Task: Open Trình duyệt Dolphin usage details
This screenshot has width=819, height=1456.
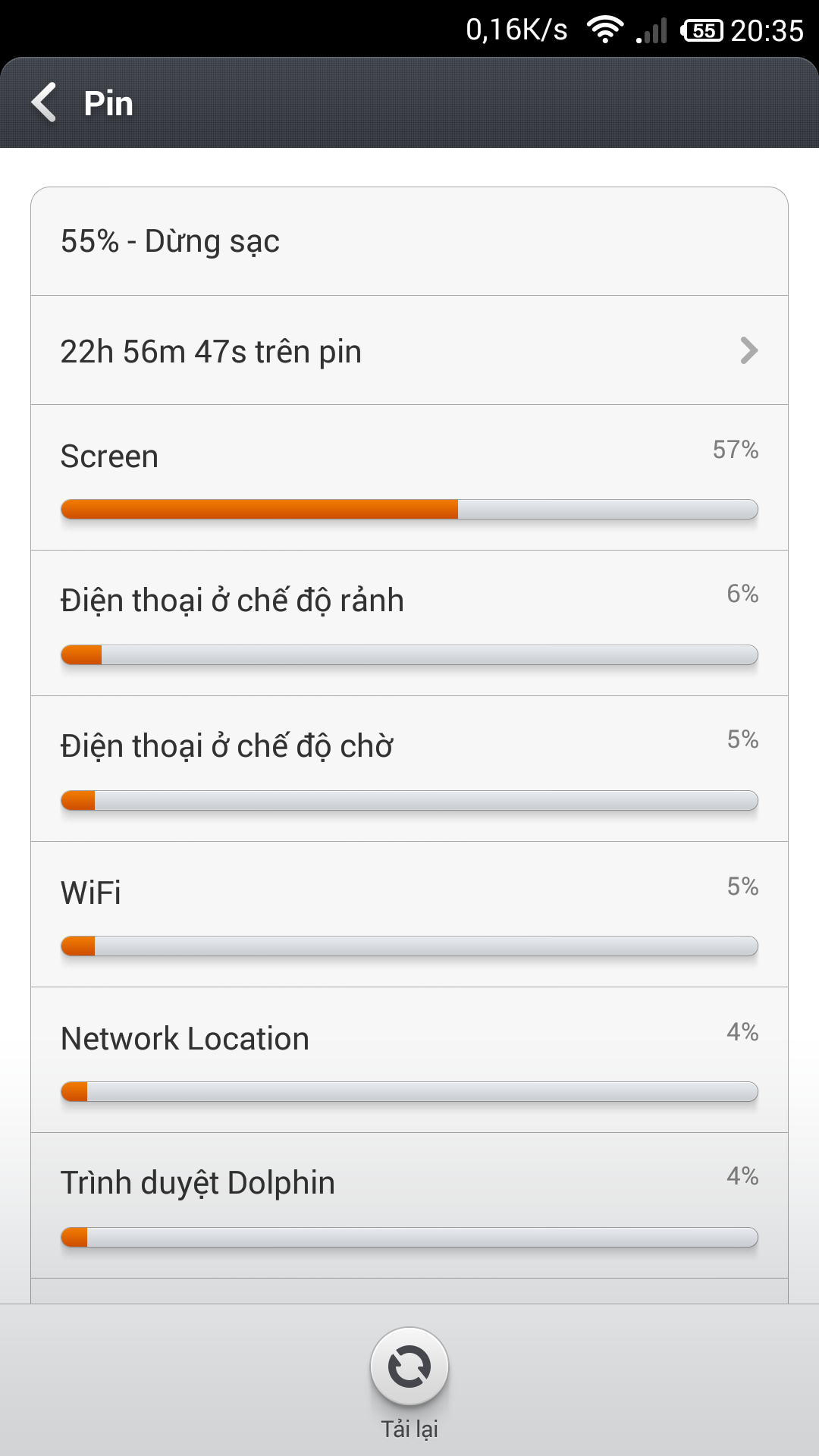Action: click(x=409, y=1206)
